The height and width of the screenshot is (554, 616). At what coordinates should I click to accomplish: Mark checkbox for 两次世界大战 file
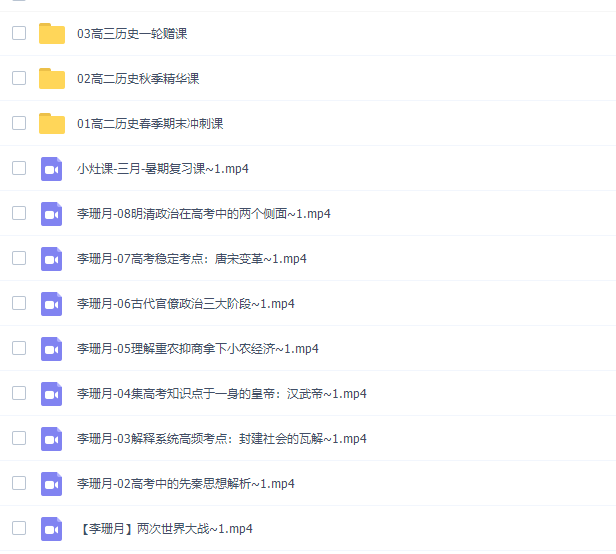coord(19,528)
